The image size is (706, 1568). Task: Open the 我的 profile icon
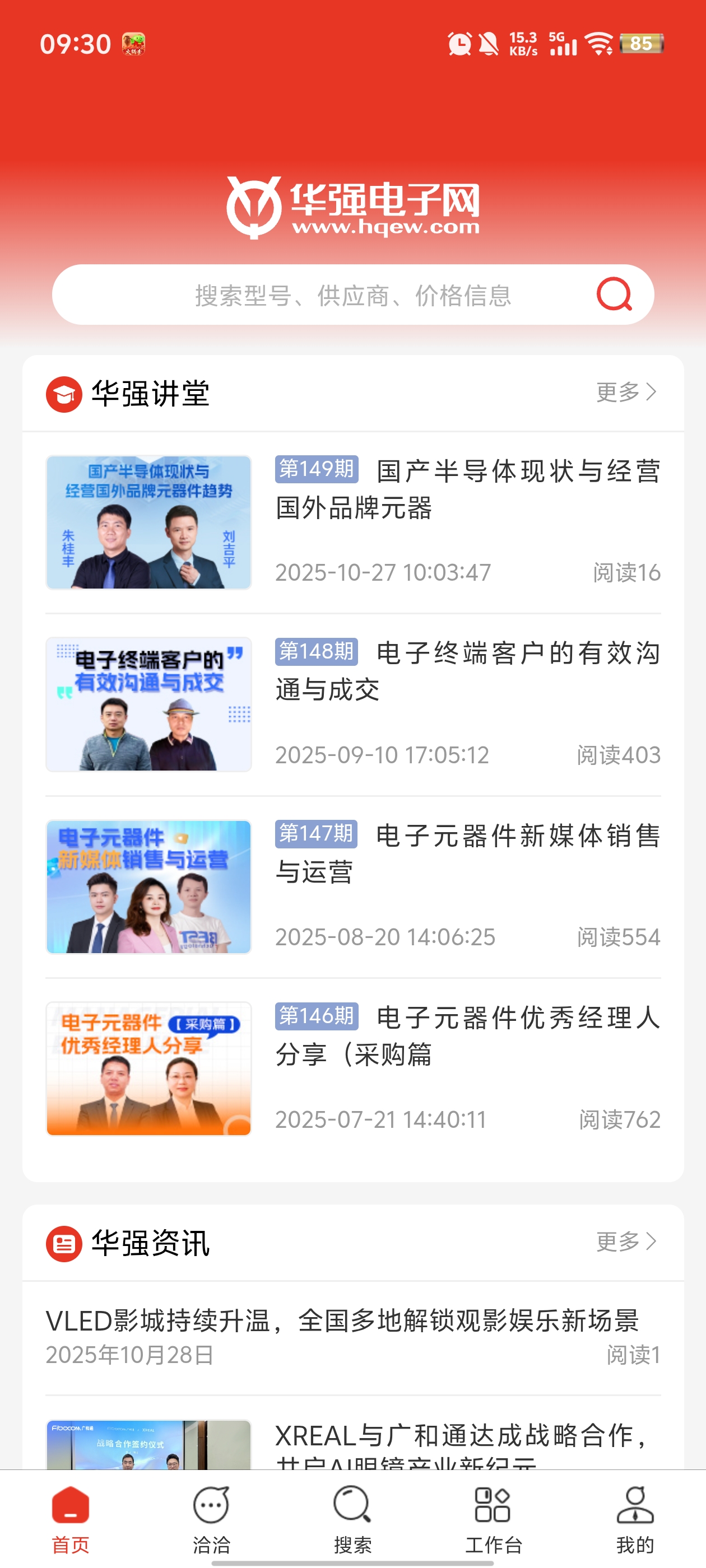click(x=635, y=1504)
